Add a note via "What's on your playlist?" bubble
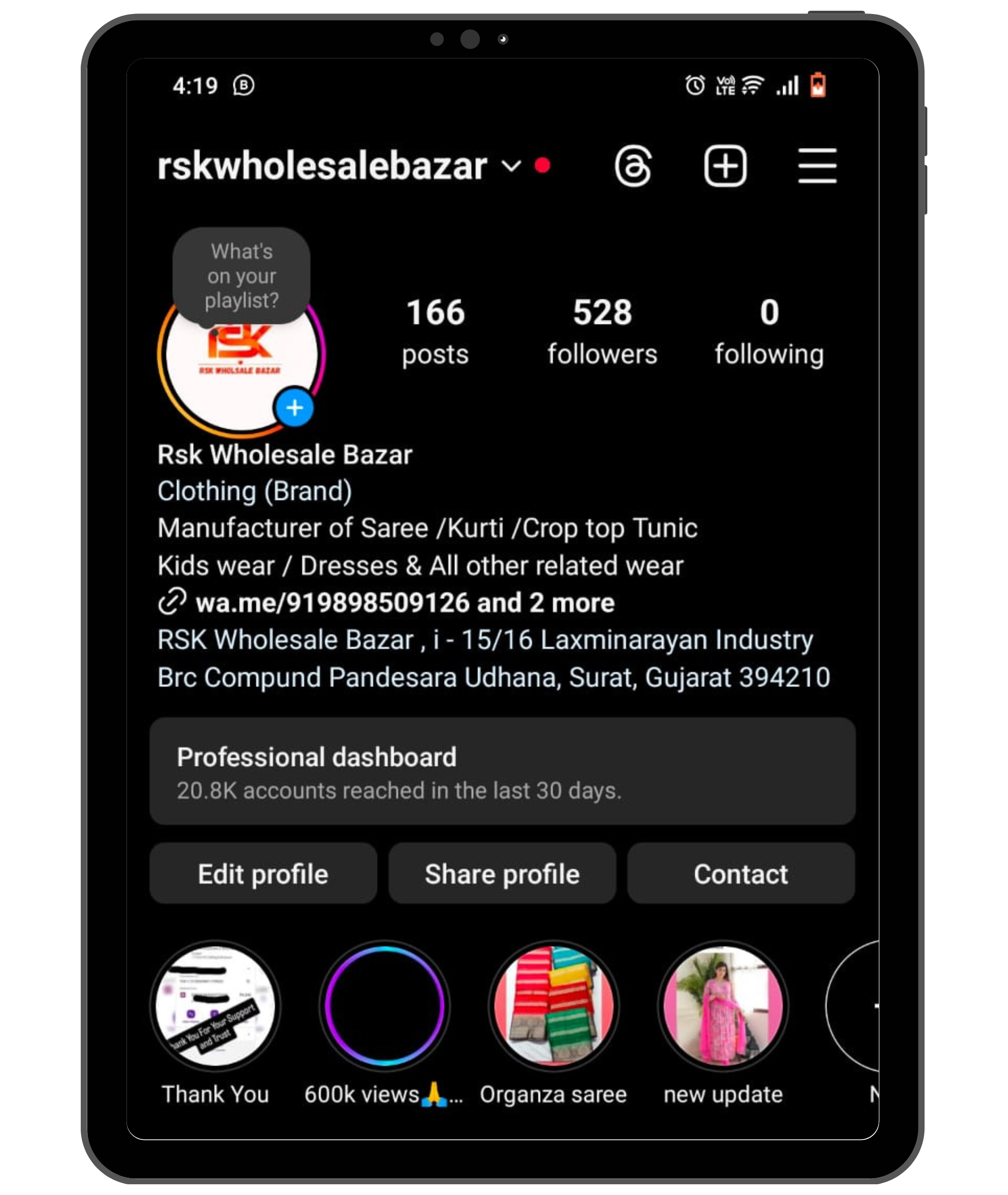Viewport: 1008px width, 1195px height. tap(241, 275)
